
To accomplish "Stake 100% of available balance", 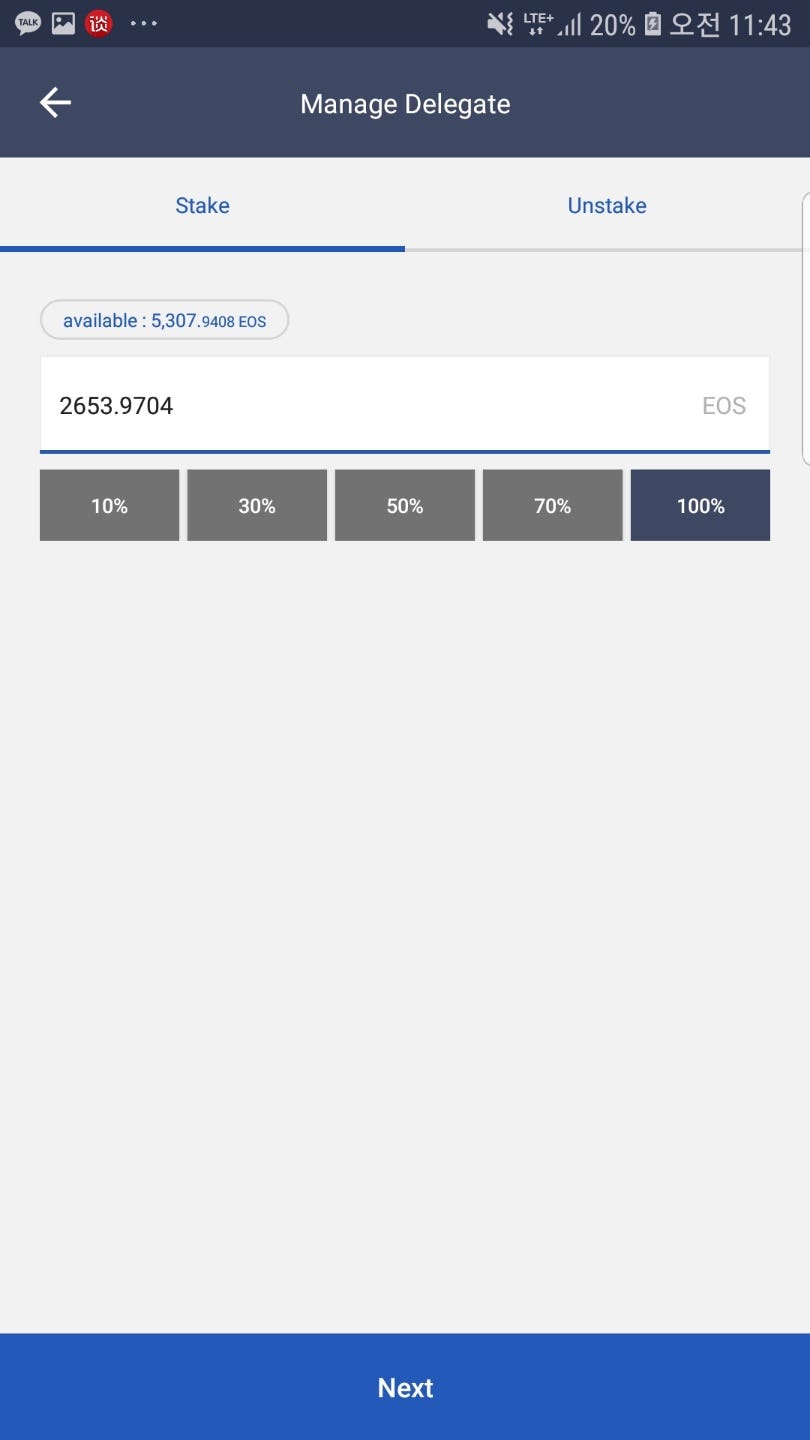I will tap(700, 506).
